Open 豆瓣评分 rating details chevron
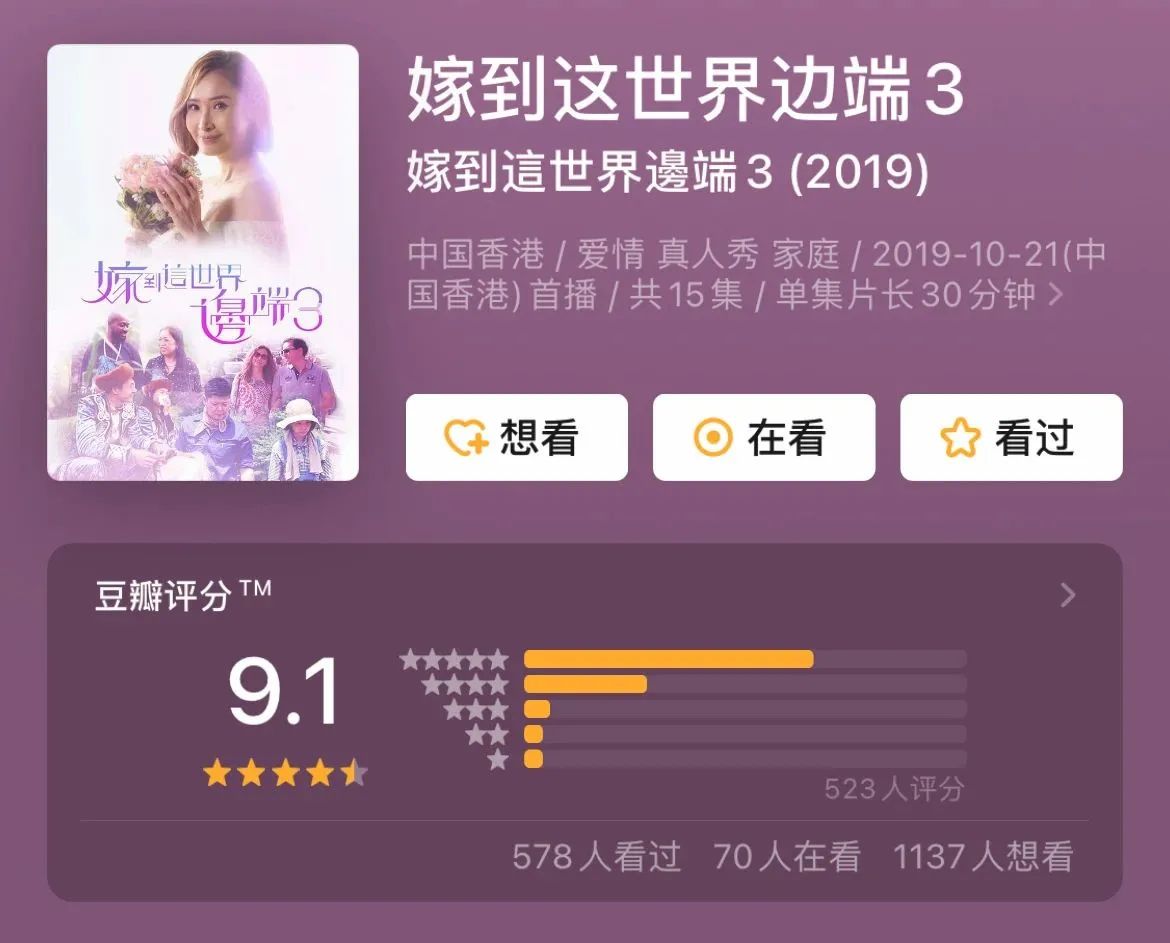1170x943 pixels. [x=1067, y=596]
